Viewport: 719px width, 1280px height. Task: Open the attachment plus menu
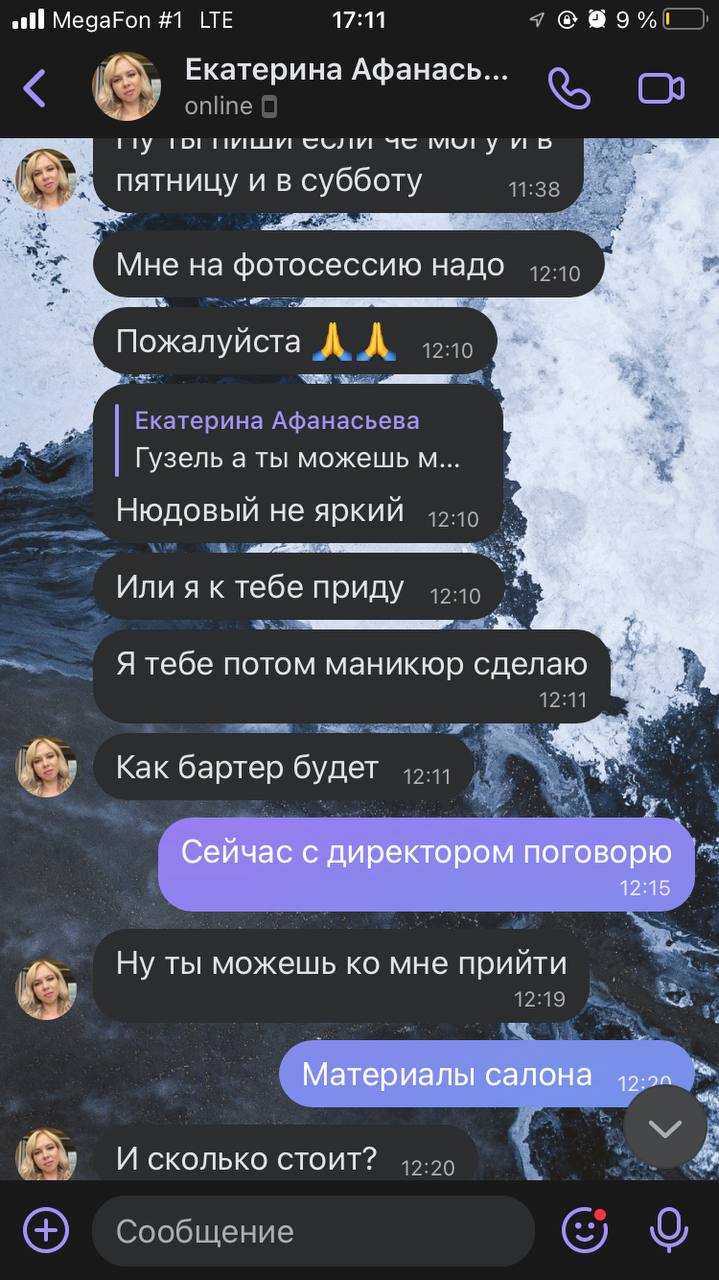46,1230
